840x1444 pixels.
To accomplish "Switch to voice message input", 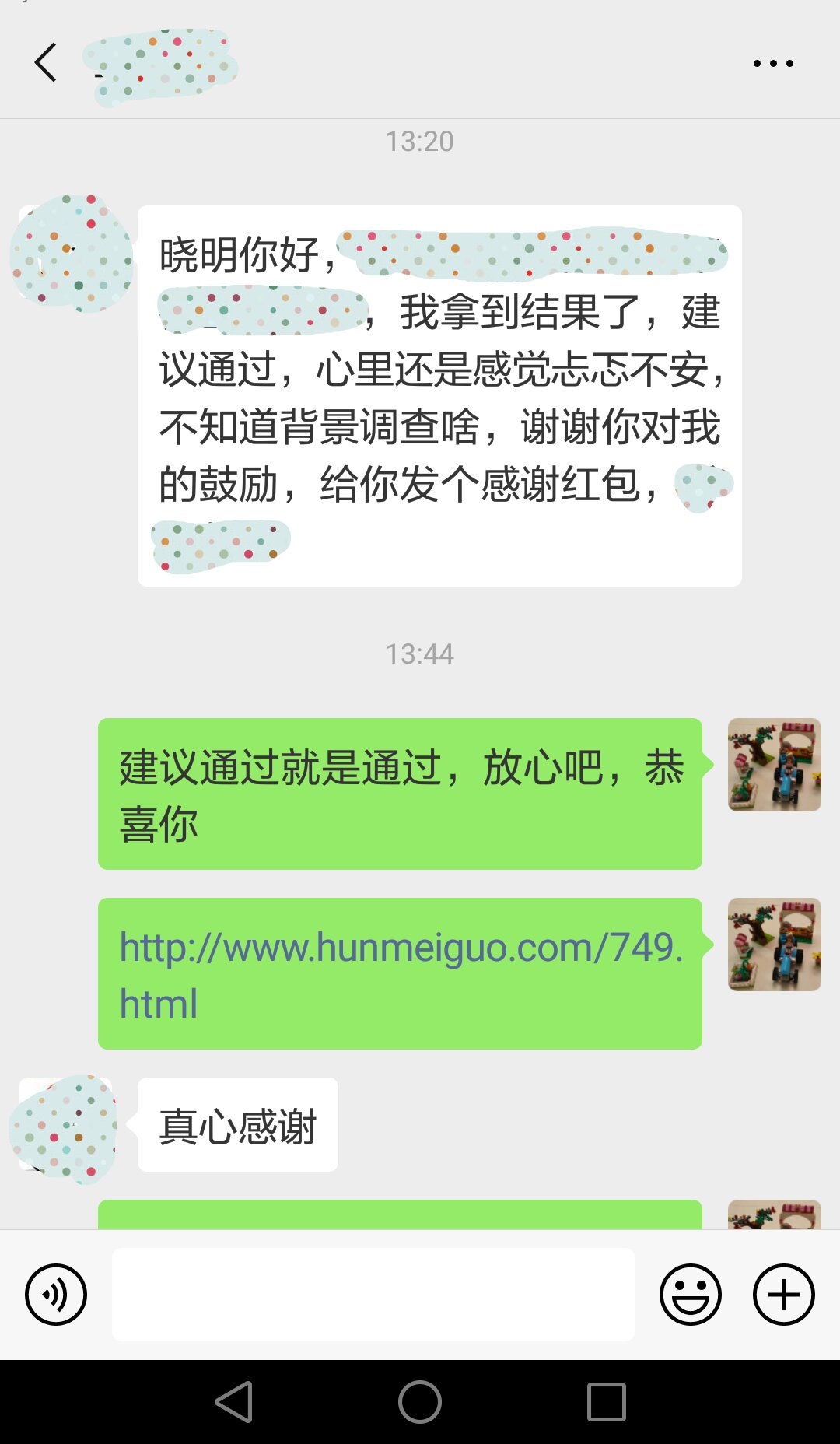I will [x=56, y=1295].
